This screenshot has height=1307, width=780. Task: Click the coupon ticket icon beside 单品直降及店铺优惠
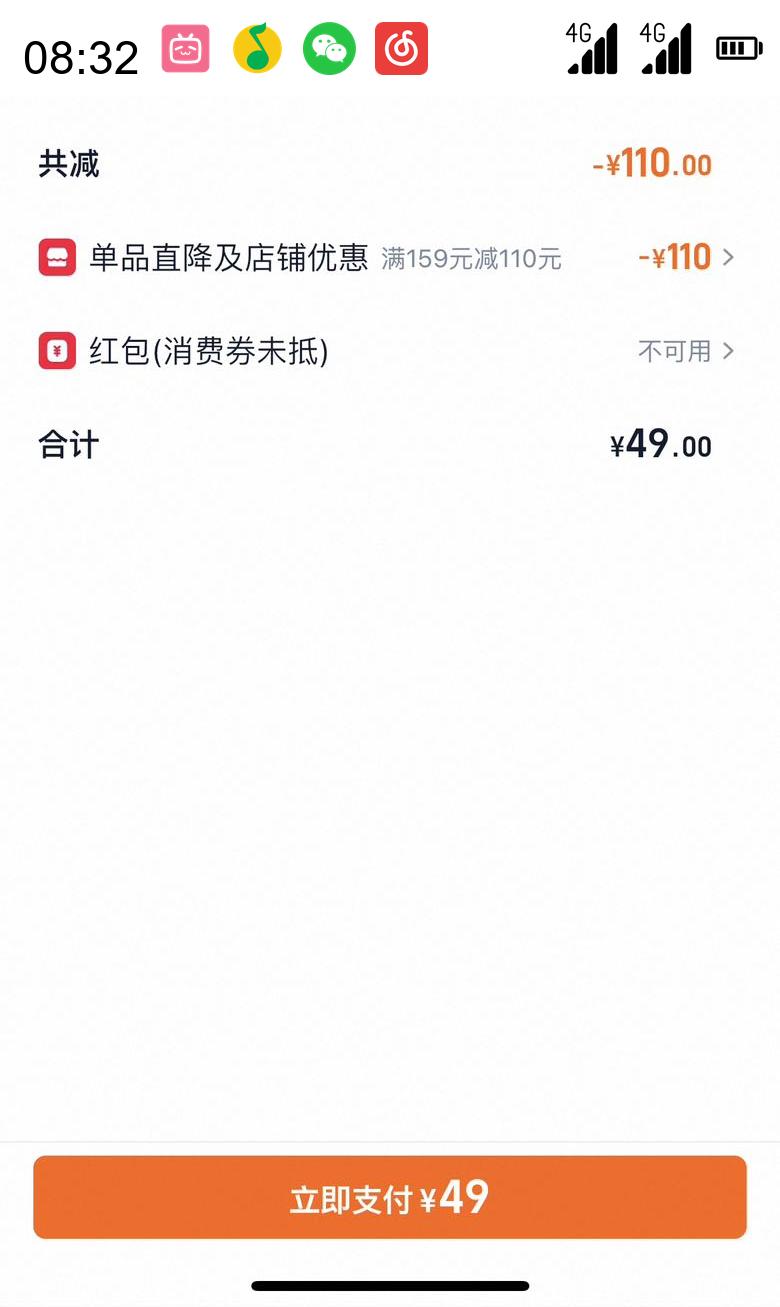(x=57, y=257)
